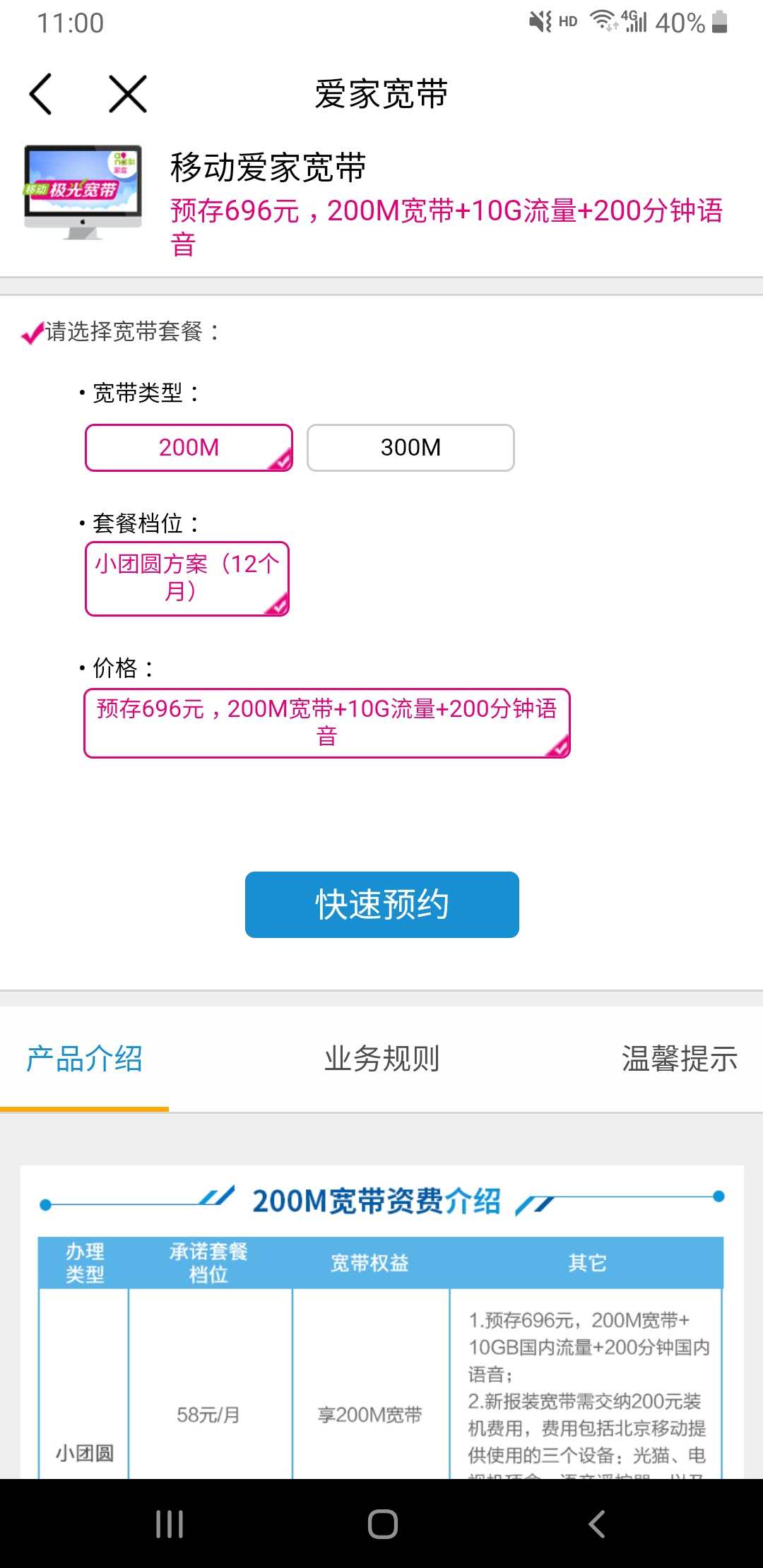This screenshot has height=1568, width=763.
Task: Select the 300M broadband type
Action: click(x=410, y=447)
